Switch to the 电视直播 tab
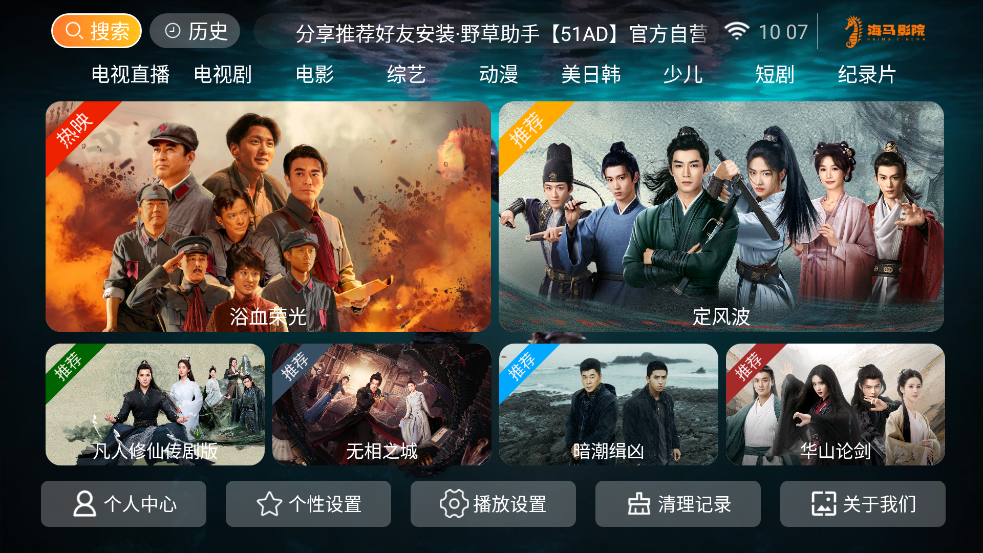The width and height of the screenshot is (983, 553). pos(130,74)
